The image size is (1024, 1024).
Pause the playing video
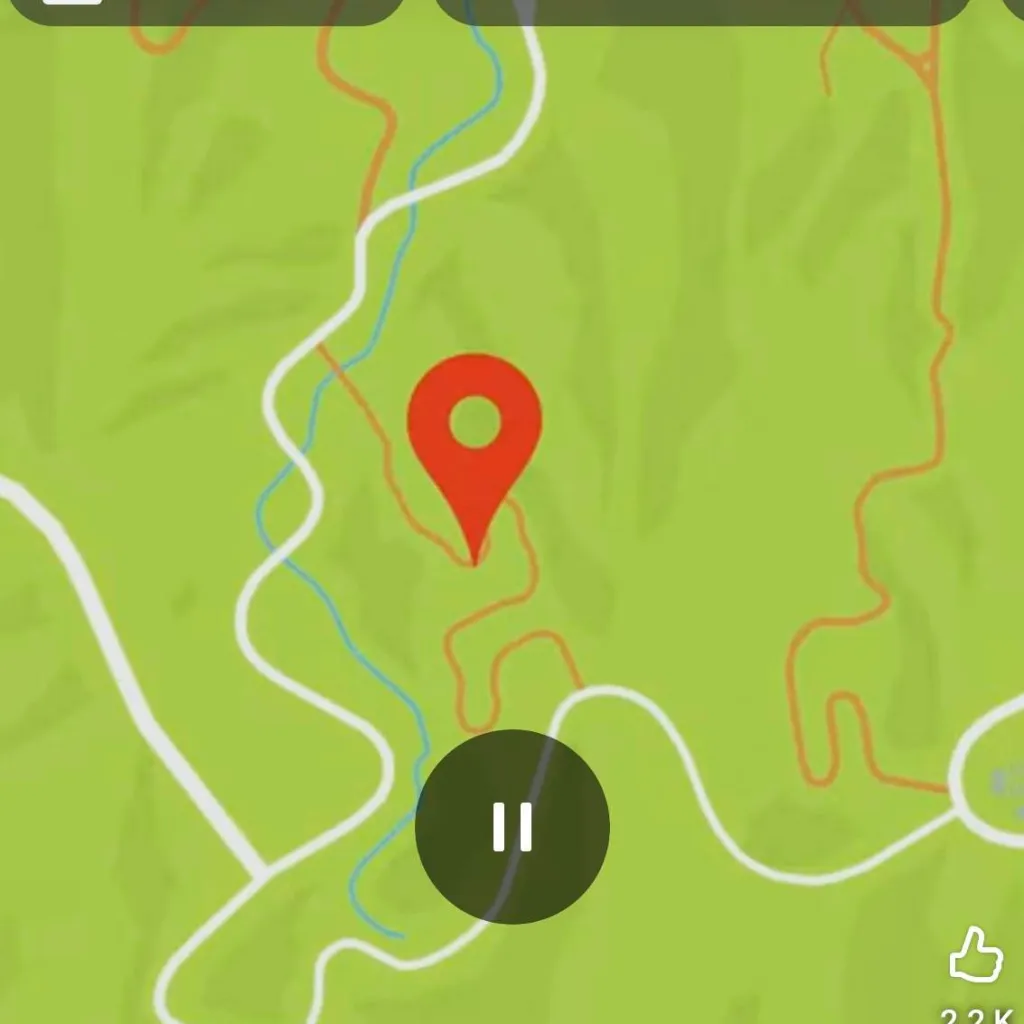click(512, 827)
